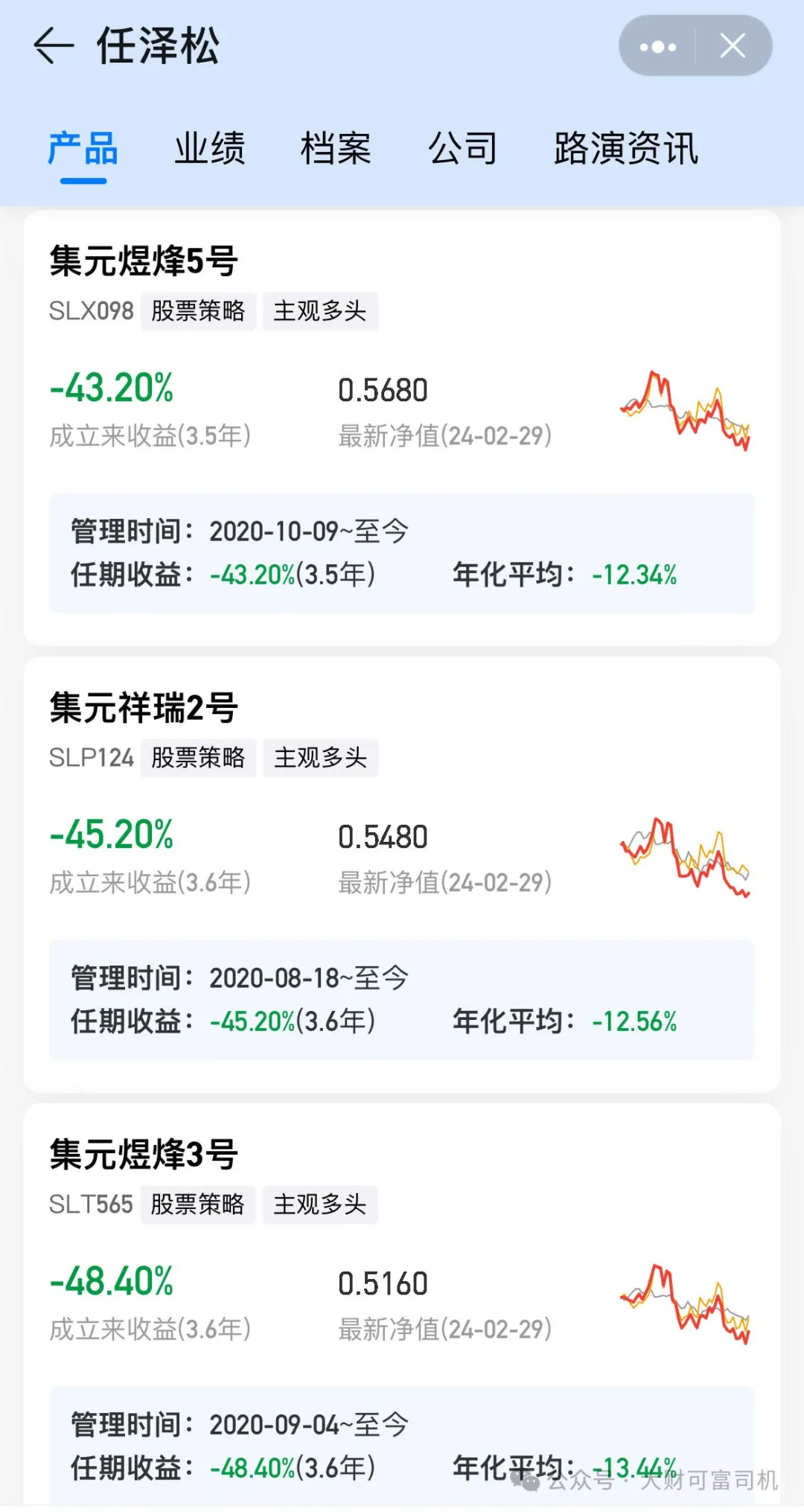This screenshot has width=804, height=1512.
Task: Tap the 股票策略 tag under 集元煜烽5号
Action: tap(197, 311)
